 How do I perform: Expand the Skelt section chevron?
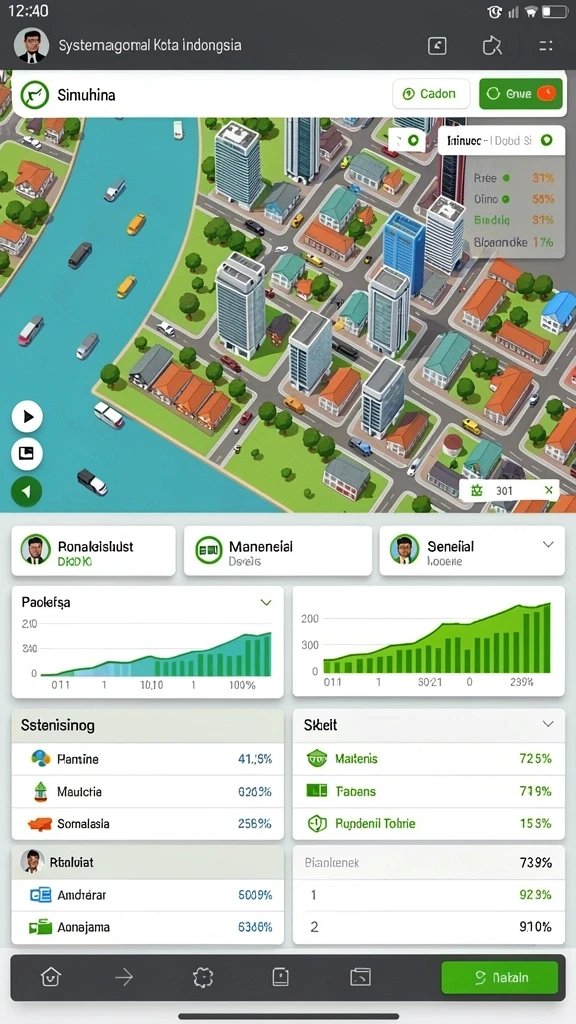(548, 724)
